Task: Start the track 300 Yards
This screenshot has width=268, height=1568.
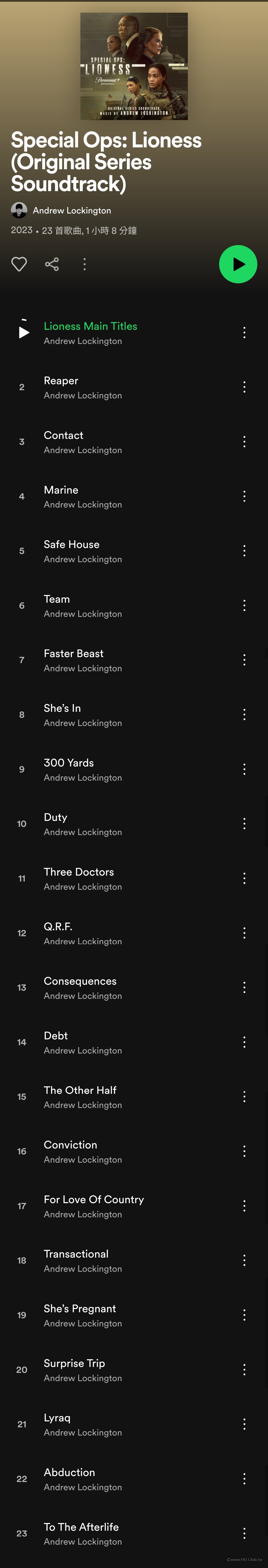Action: click(x=69, y=763)
